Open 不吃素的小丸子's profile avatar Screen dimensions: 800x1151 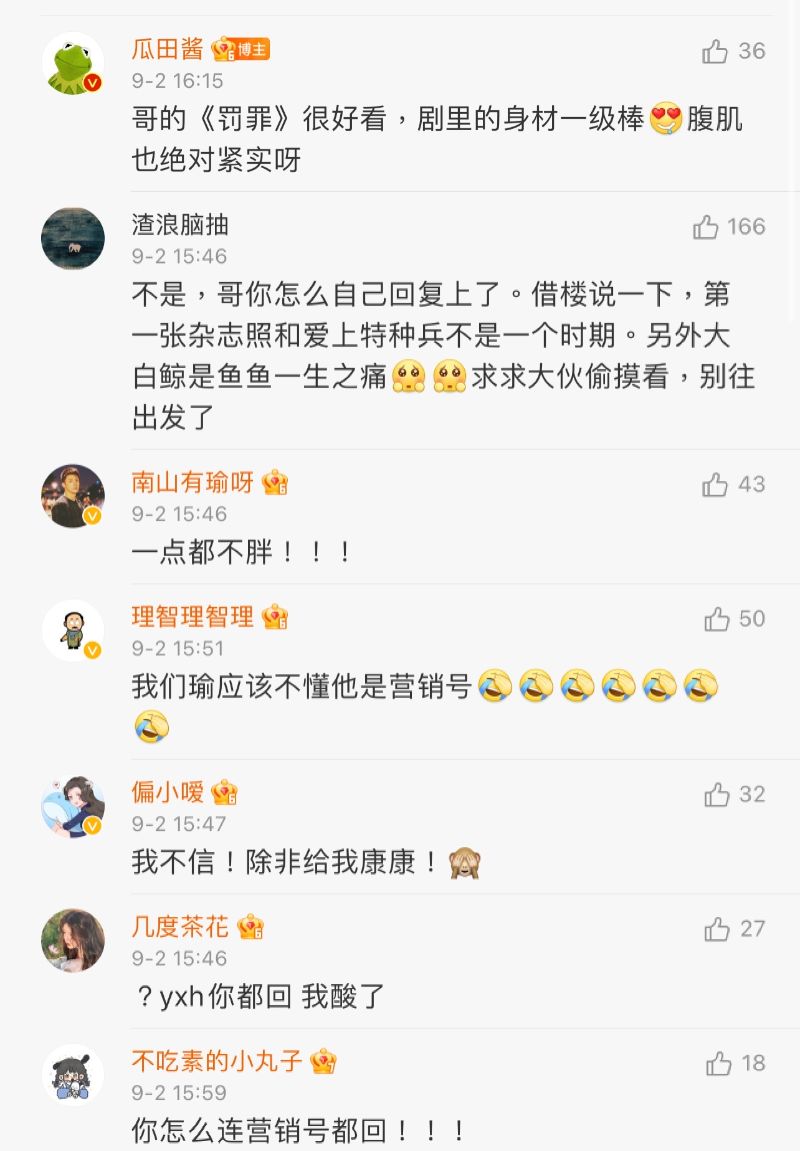[x=73, y=1075]
